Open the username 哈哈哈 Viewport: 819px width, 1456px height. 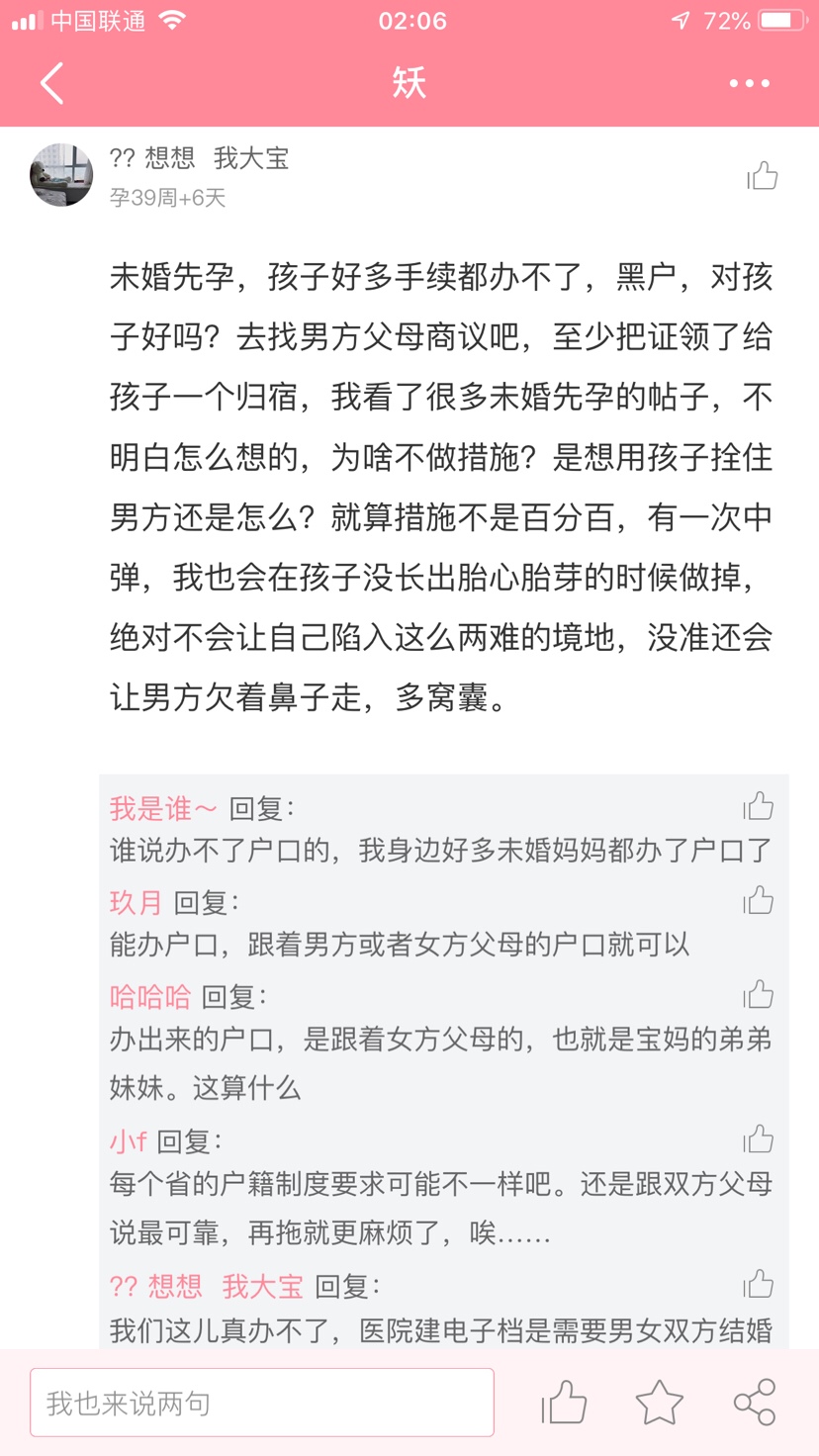(x=149, y=996)
